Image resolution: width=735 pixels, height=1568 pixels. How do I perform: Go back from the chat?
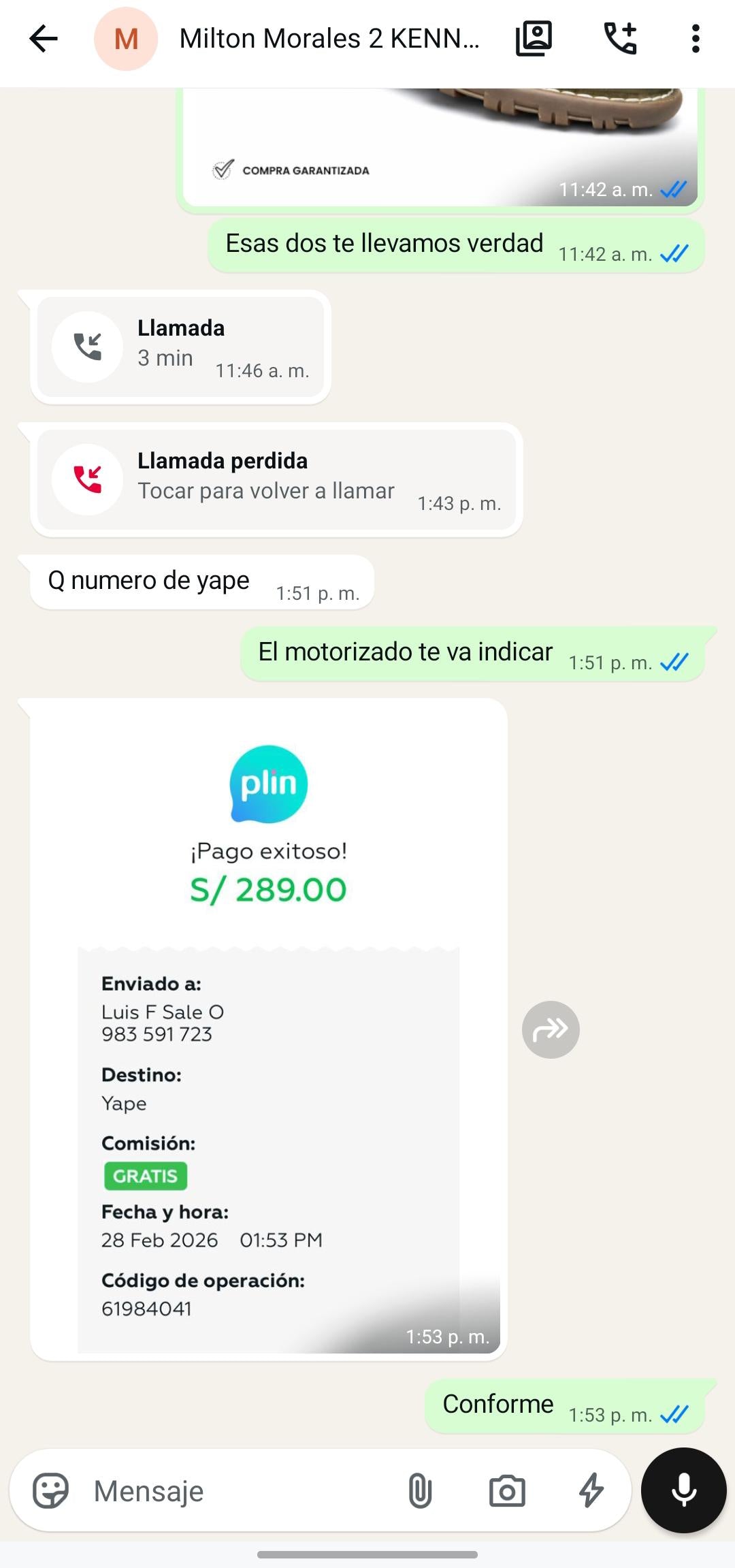(x=44, y=39)
